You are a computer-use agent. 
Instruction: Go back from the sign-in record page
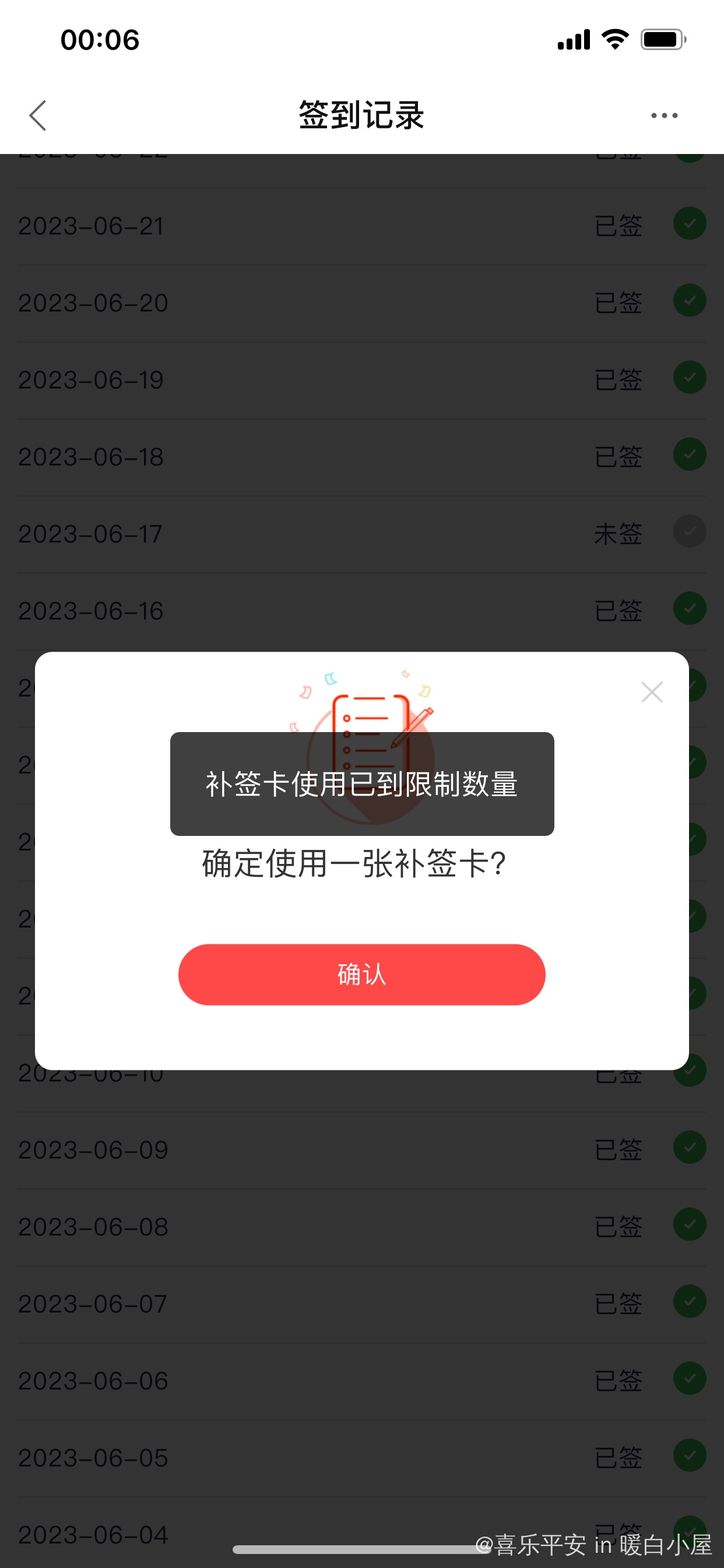click(38, 116)
